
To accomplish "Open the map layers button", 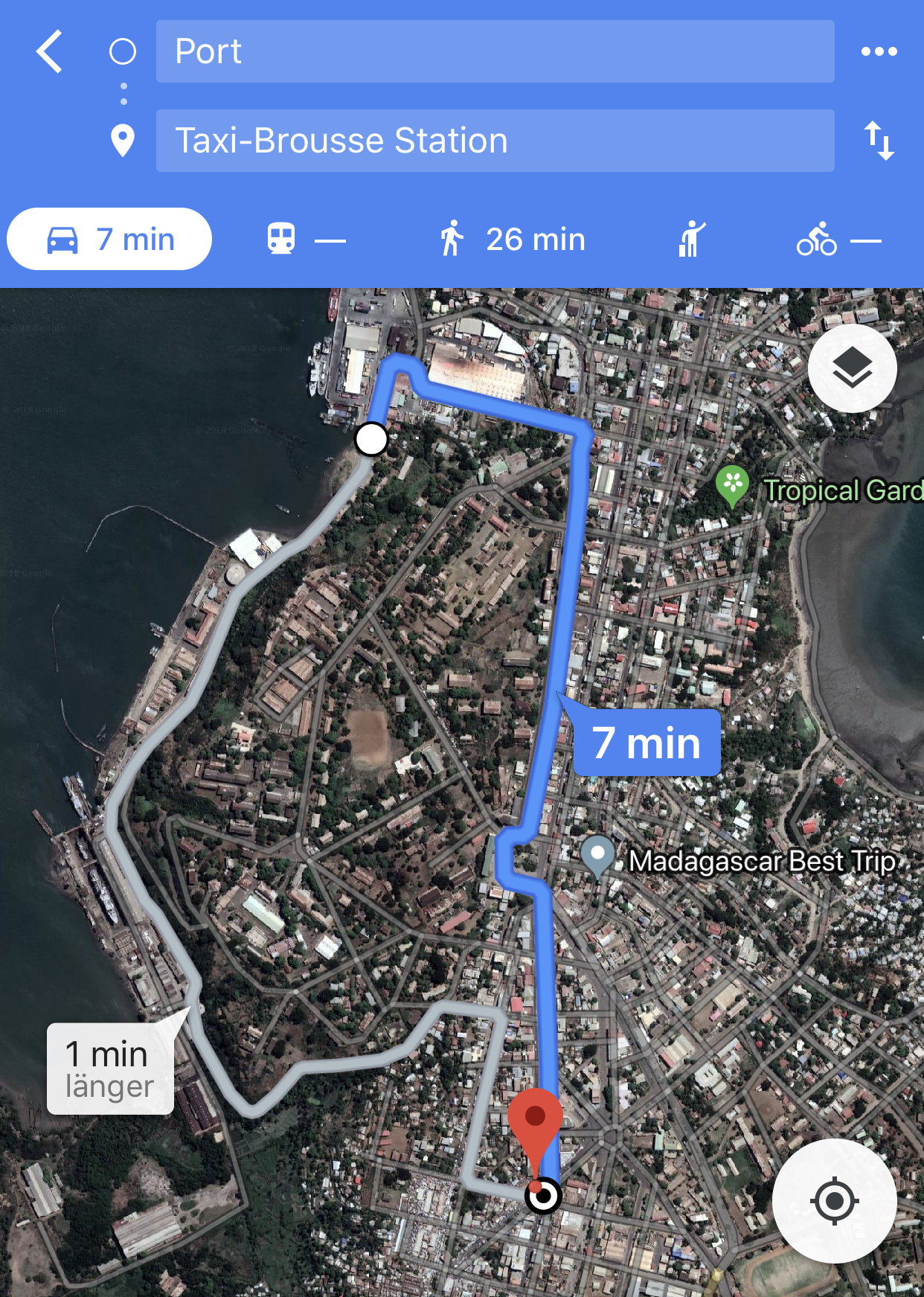I will tap(852, 368).
